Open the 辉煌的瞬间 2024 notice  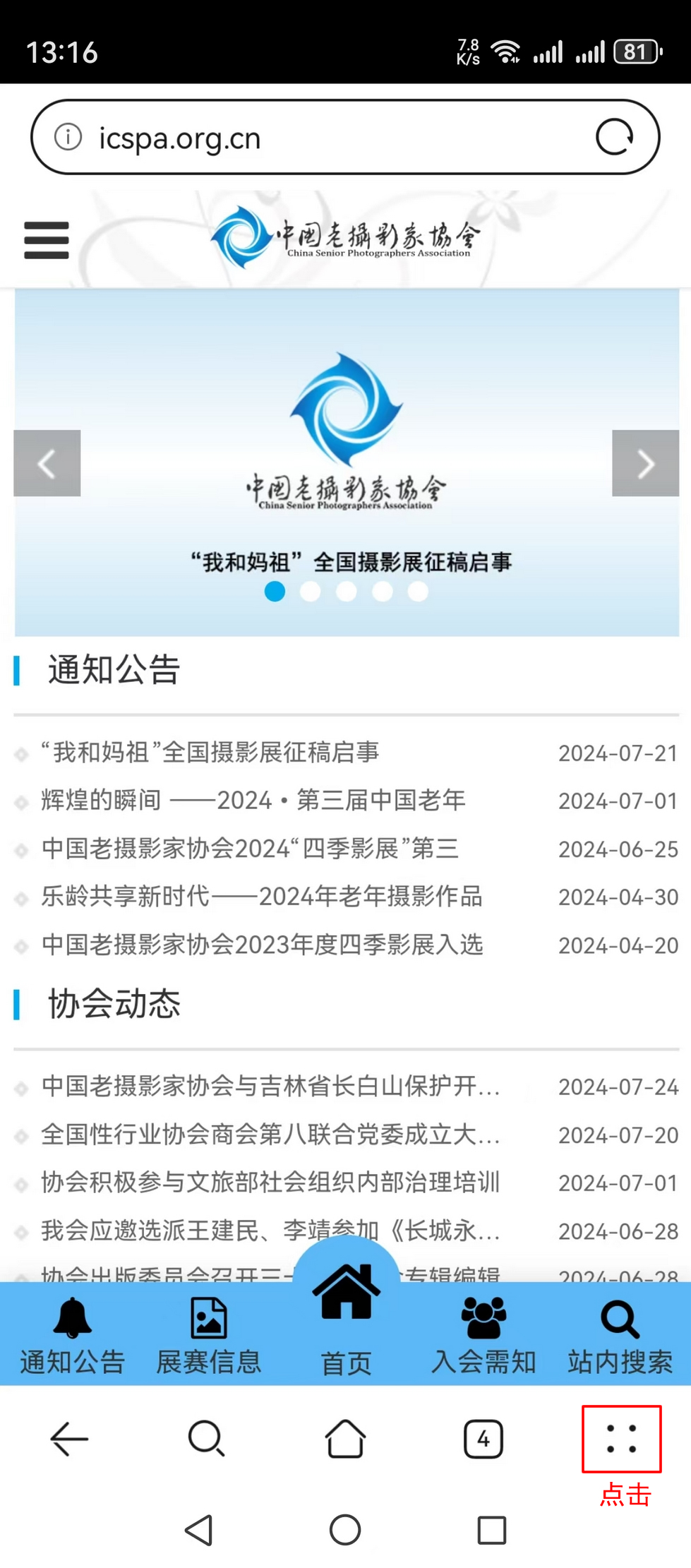[253, 801]
